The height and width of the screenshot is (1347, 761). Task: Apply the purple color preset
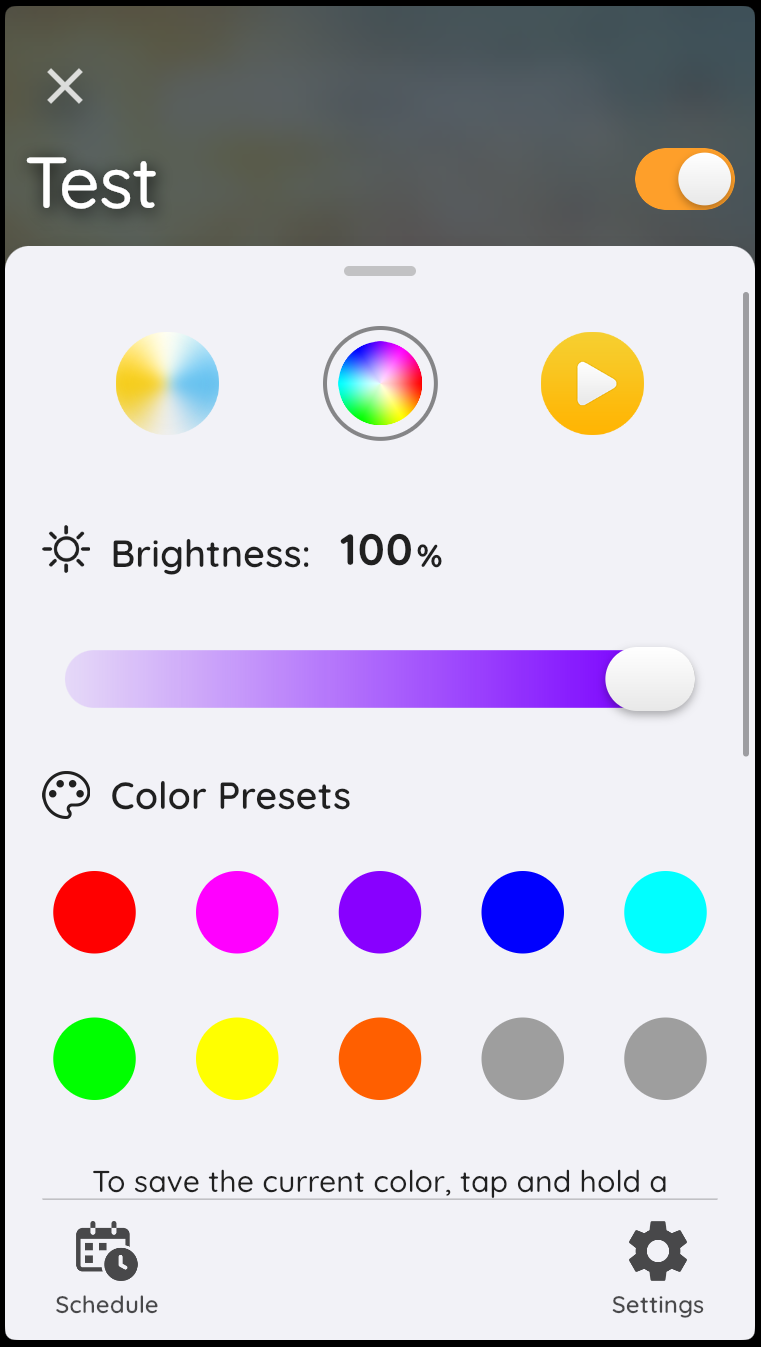380,912
